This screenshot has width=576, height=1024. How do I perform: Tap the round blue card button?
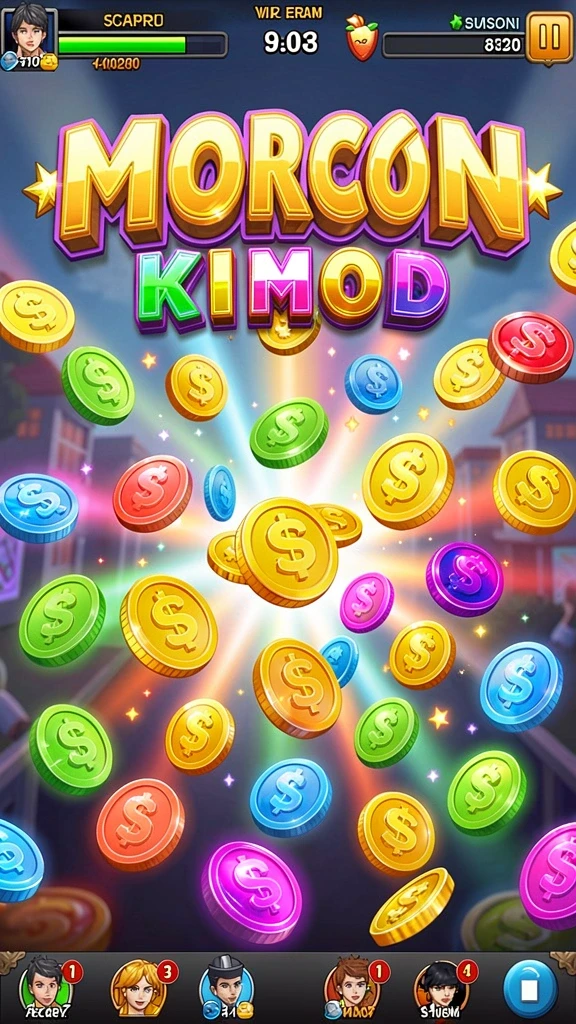[530, 989]
